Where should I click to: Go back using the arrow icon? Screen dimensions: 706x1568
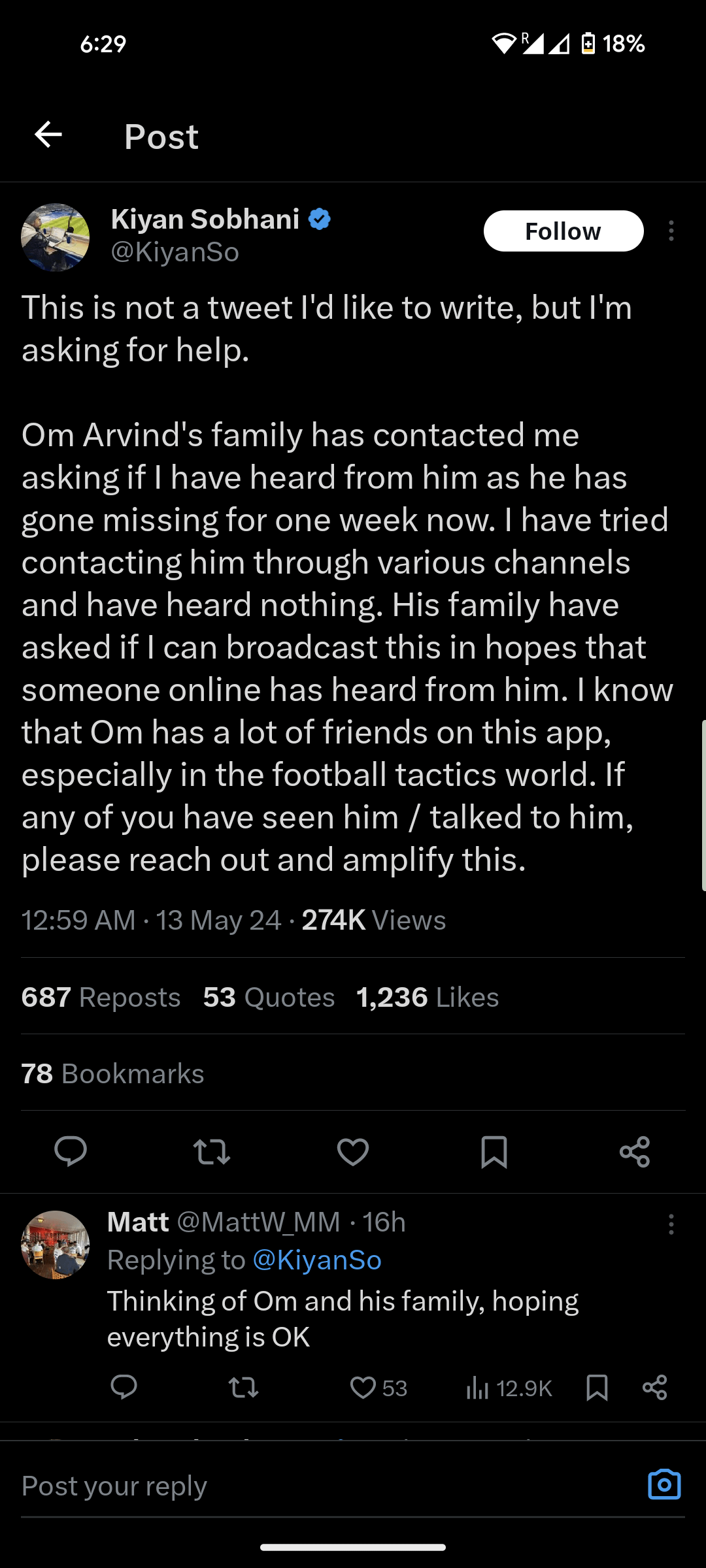coord(48,135)
